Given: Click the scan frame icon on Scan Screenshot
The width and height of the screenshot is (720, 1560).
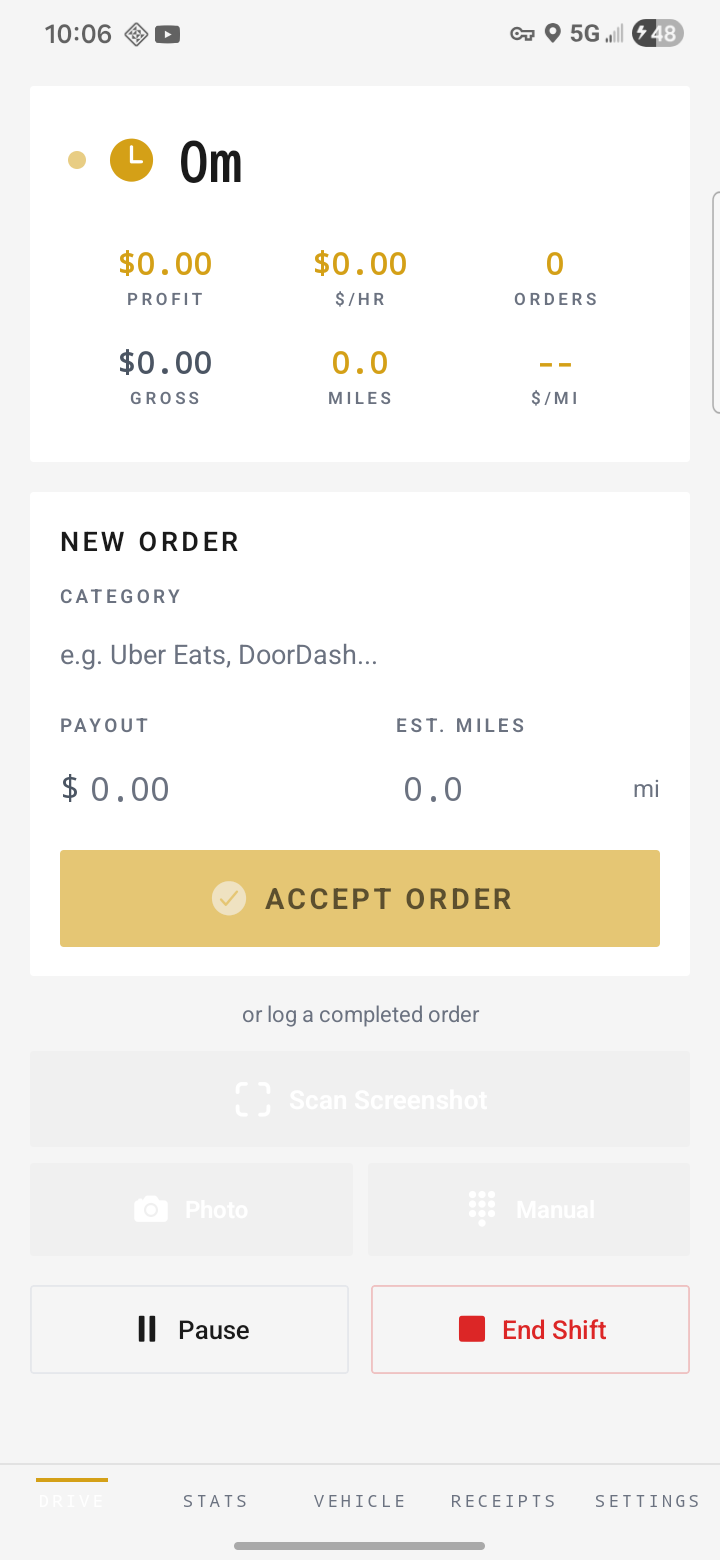Looking at the screenshot, I should [252, 1099].
